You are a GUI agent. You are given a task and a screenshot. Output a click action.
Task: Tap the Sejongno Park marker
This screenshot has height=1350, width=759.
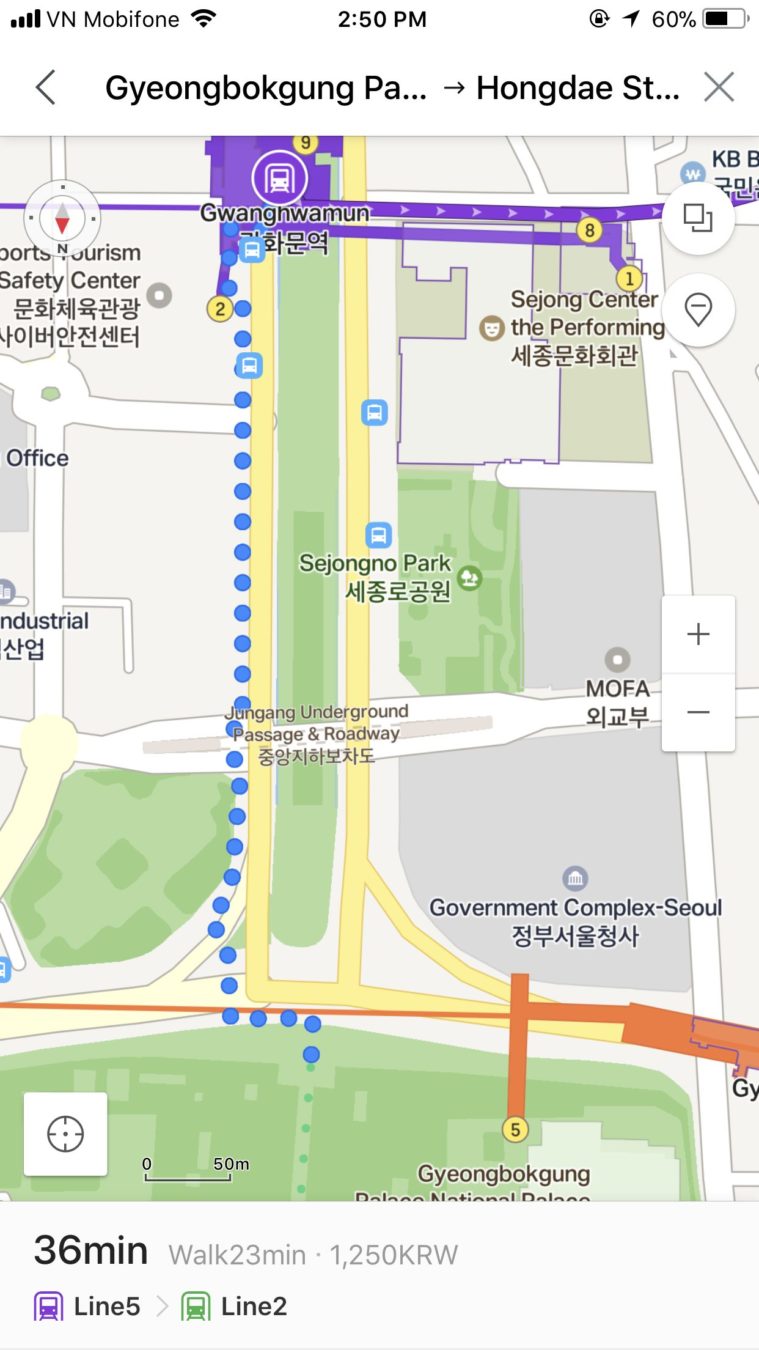click(x=469, y=578)
